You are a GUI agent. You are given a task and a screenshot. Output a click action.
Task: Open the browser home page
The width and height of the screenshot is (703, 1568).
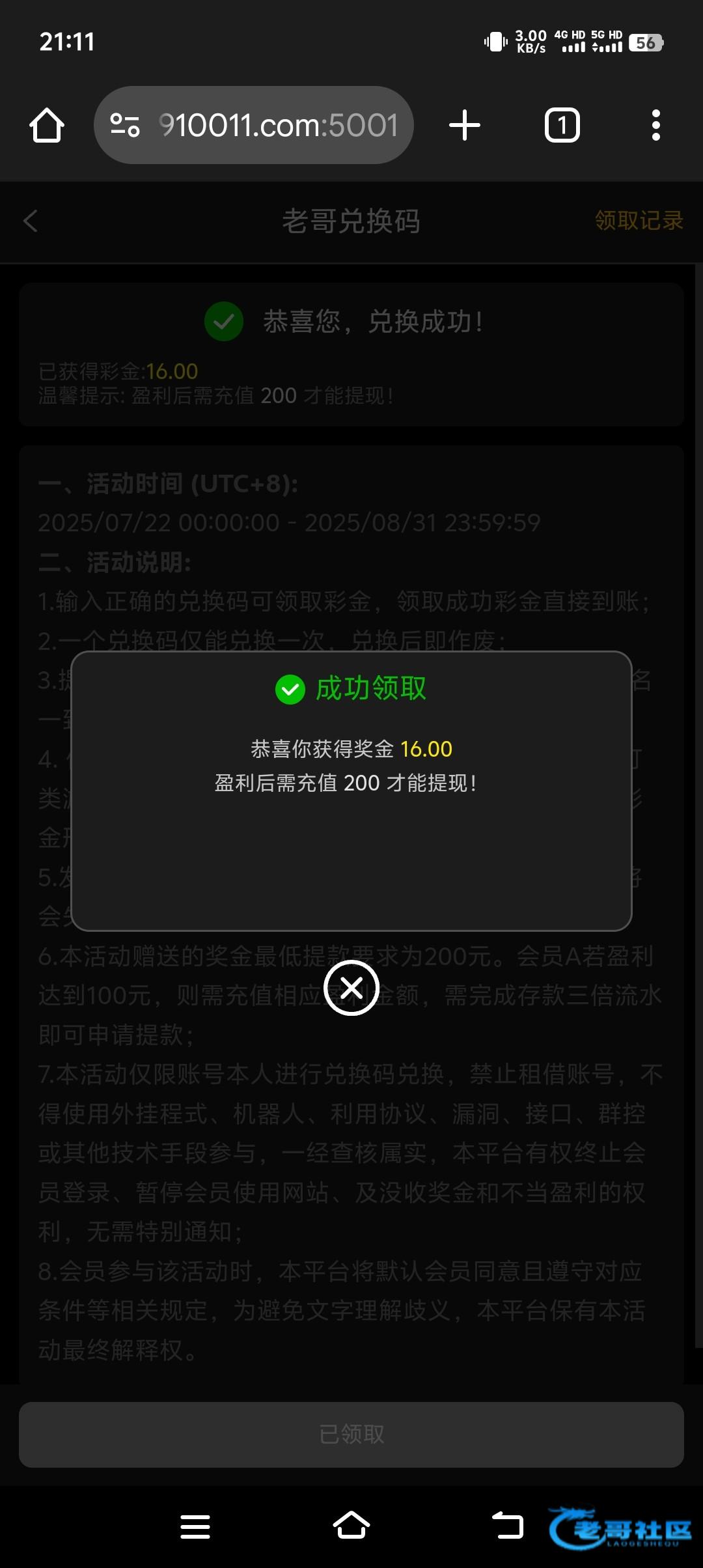click(47, 125)
